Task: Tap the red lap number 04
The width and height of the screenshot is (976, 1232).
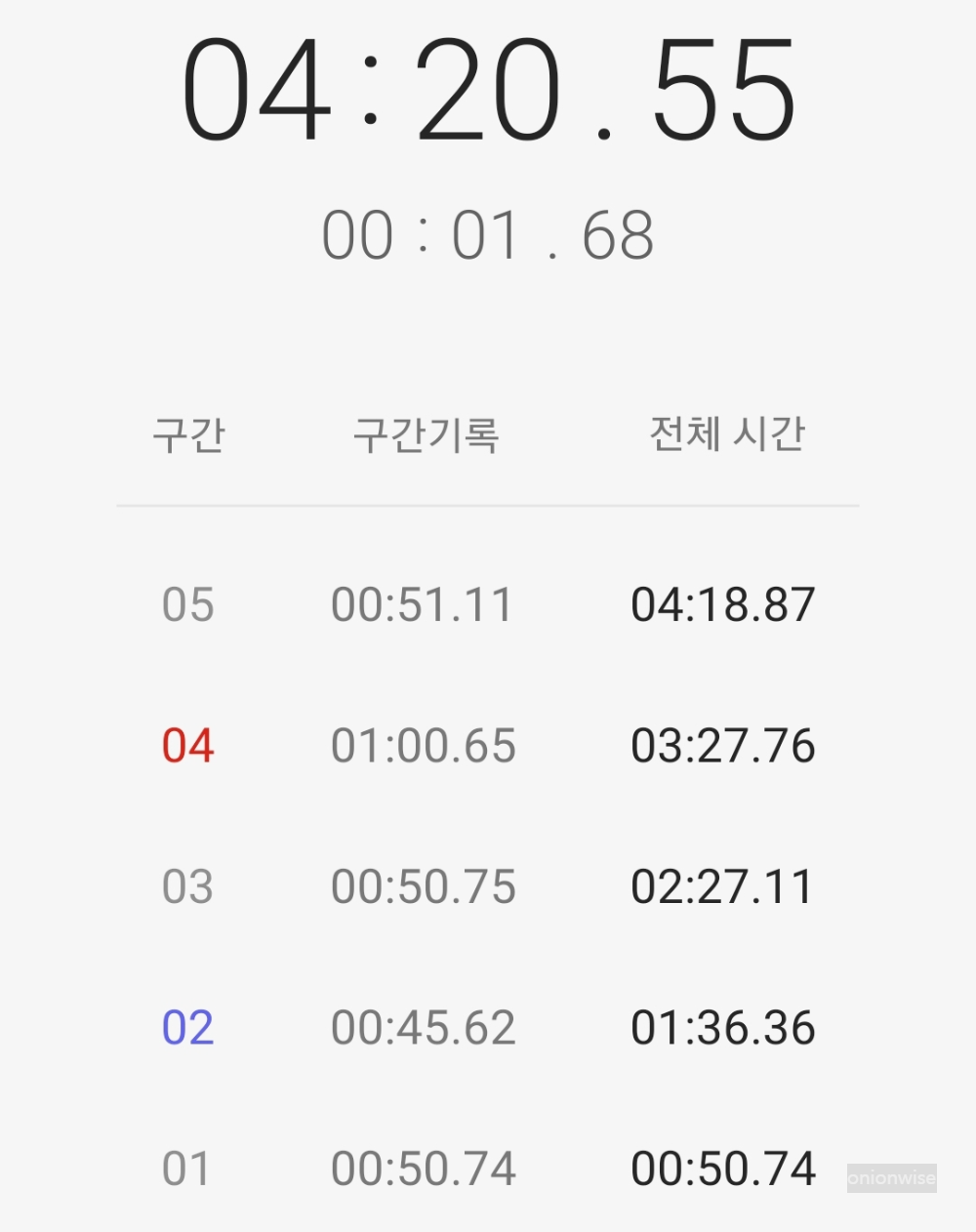Action: (187, 745)
